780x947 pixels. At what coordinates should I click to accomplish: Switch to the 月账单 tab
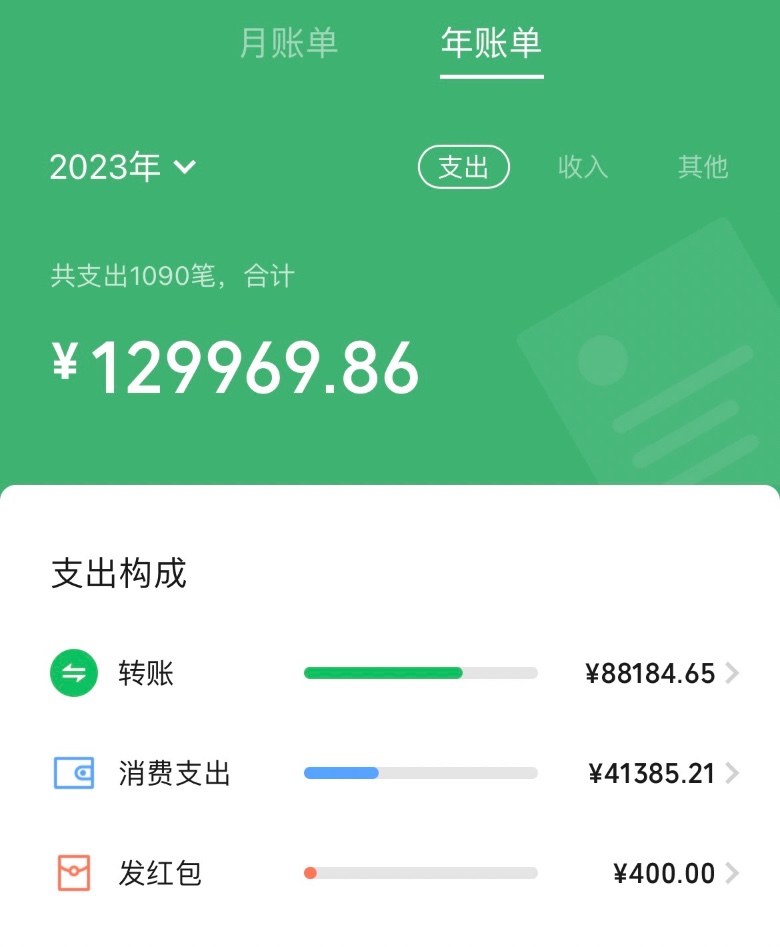[288, 43]
